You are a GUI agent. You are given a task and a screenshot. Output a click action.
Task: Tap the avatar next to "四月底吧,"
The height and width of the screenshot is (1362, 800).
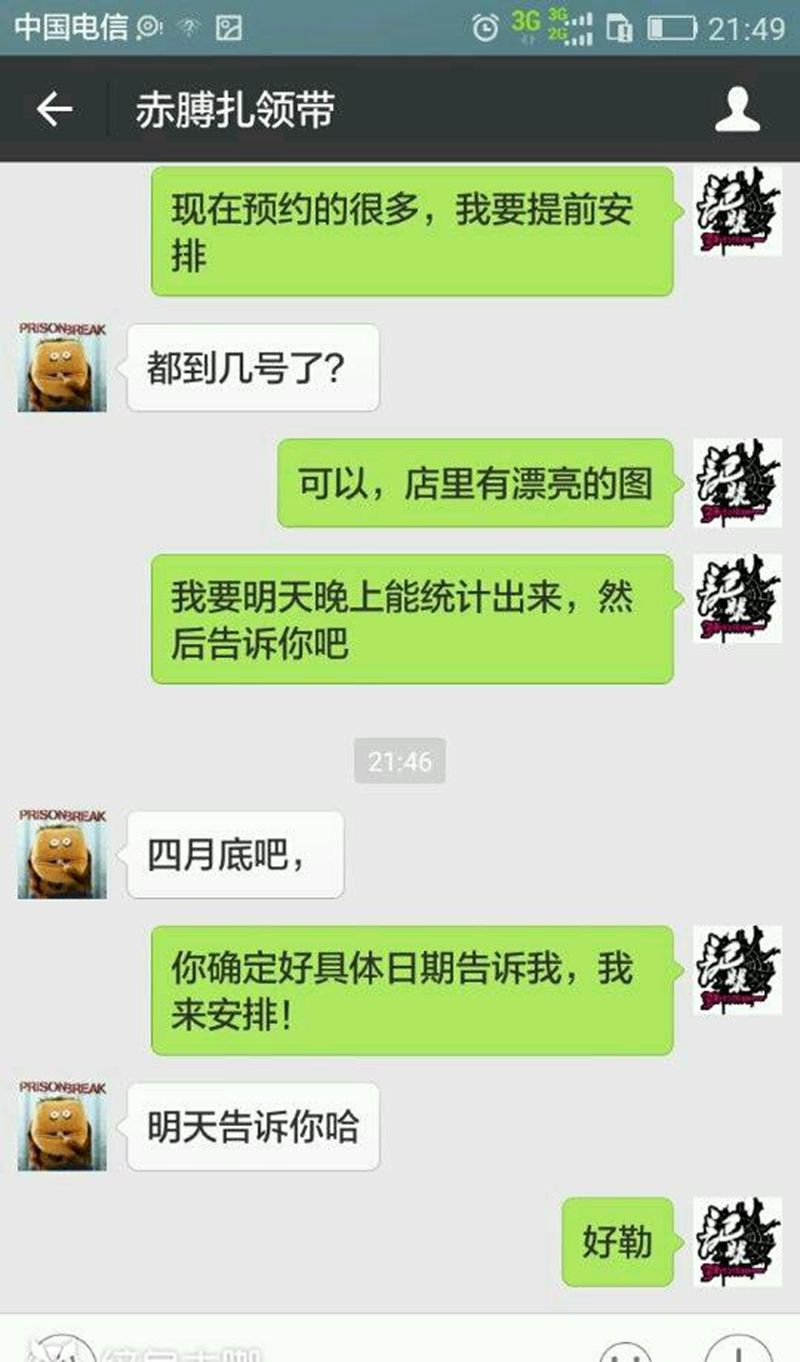[62, 854]
